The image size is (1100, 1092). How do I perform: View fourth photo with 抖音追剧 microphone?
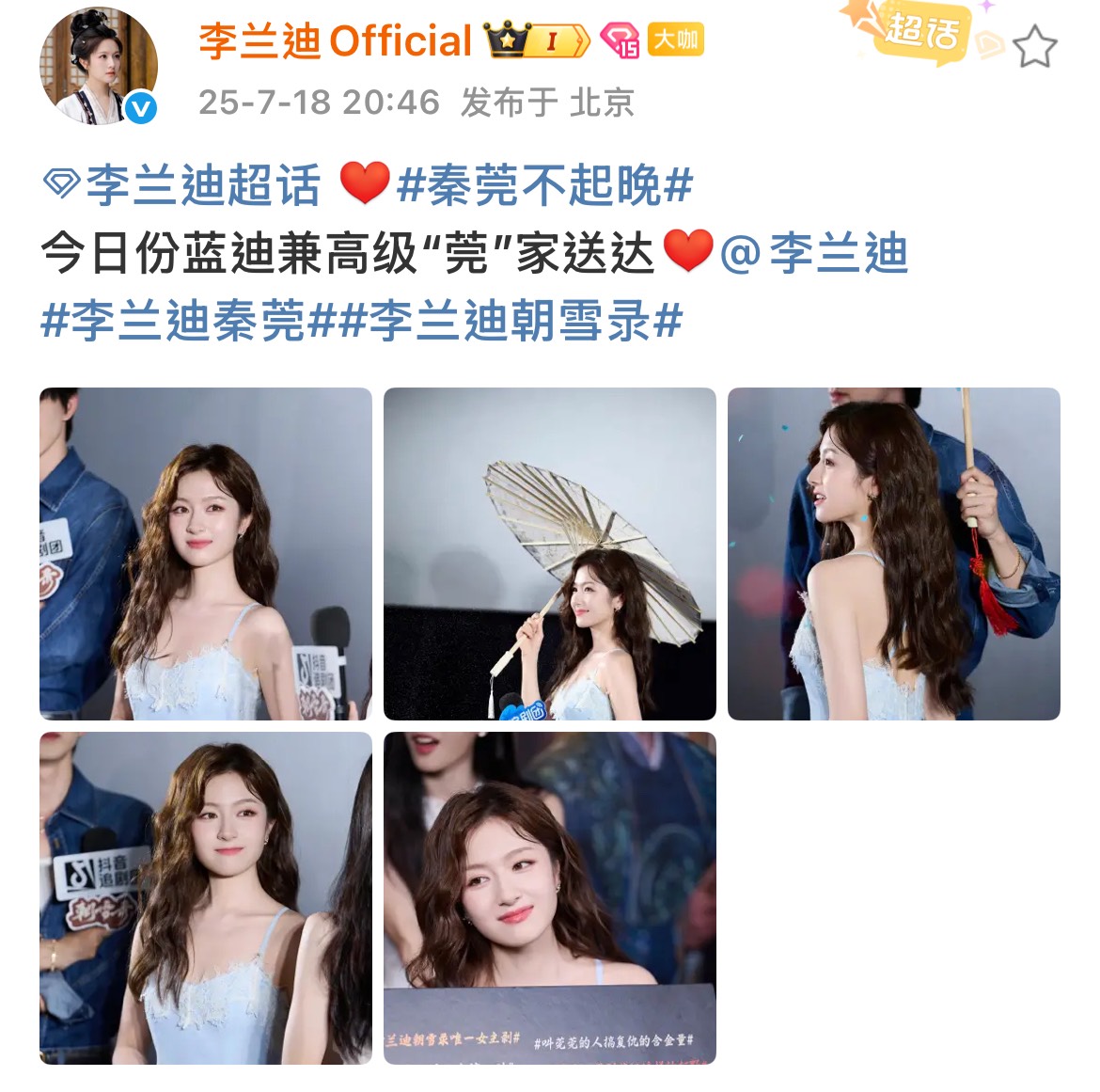(205, 897)
